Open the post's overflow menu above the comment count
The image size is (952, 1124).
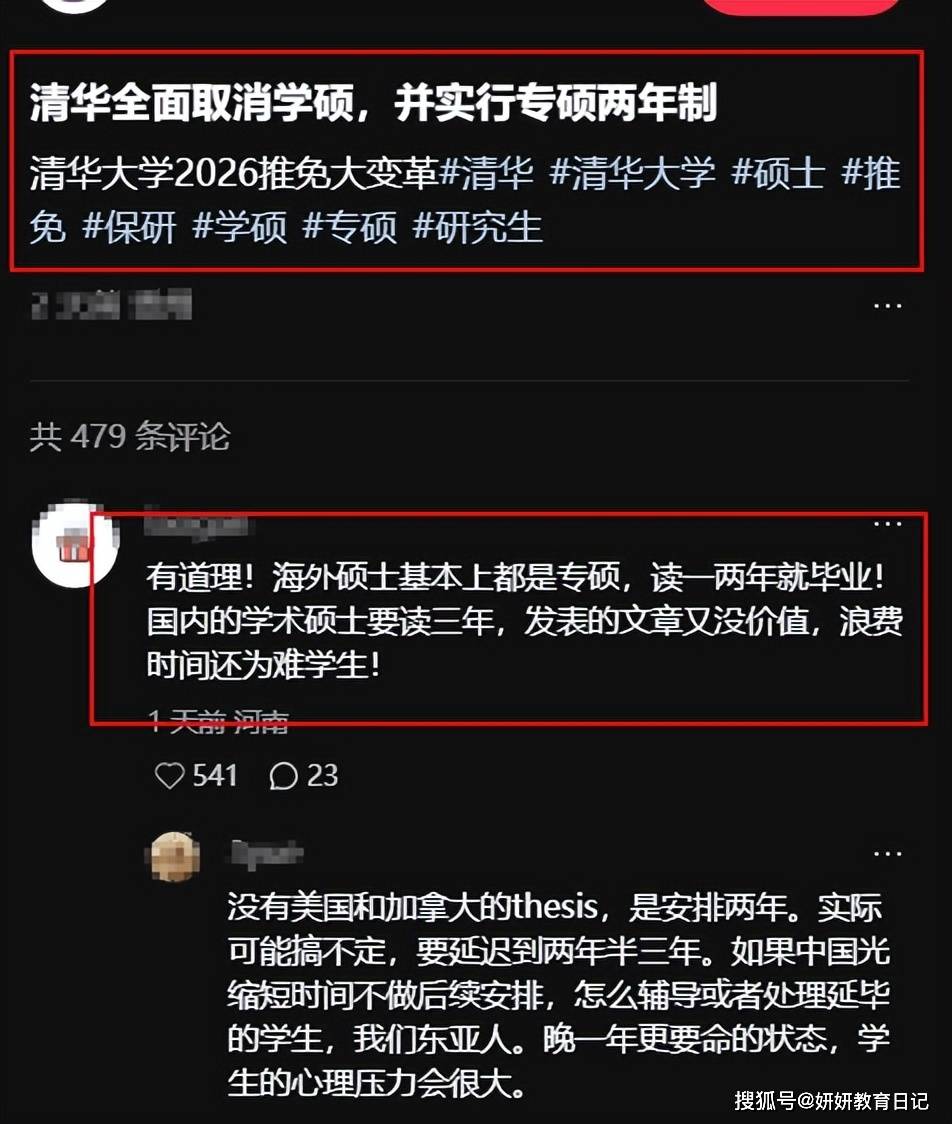[887, 305]
